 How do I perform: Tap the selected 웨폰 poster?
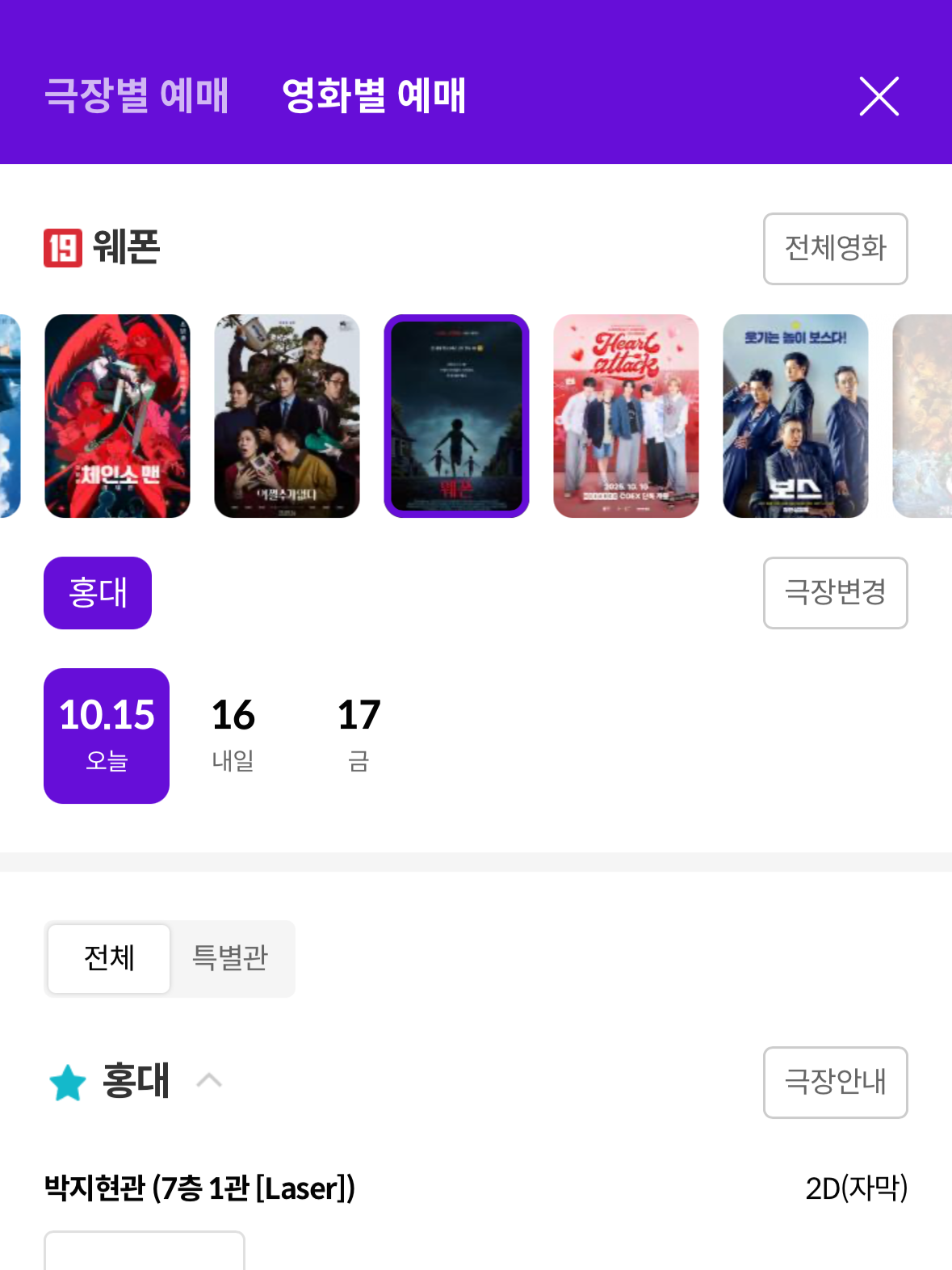(456, 416)
